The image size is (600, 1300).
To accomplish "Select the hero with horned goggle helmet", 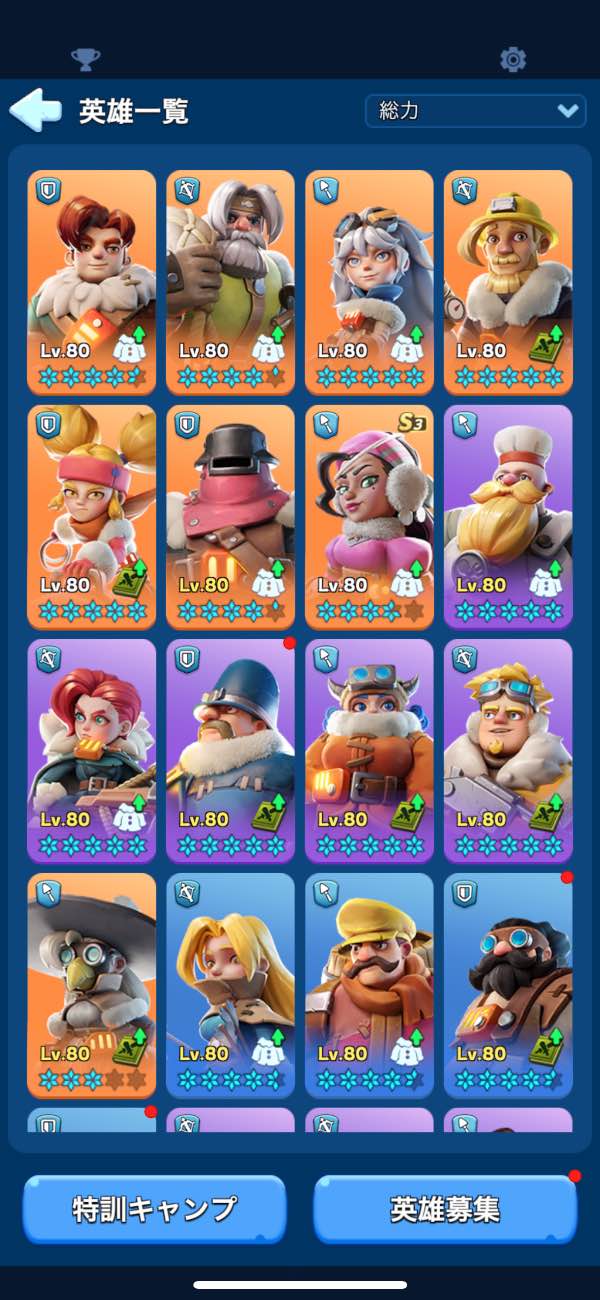I will [x=370, y=750].
